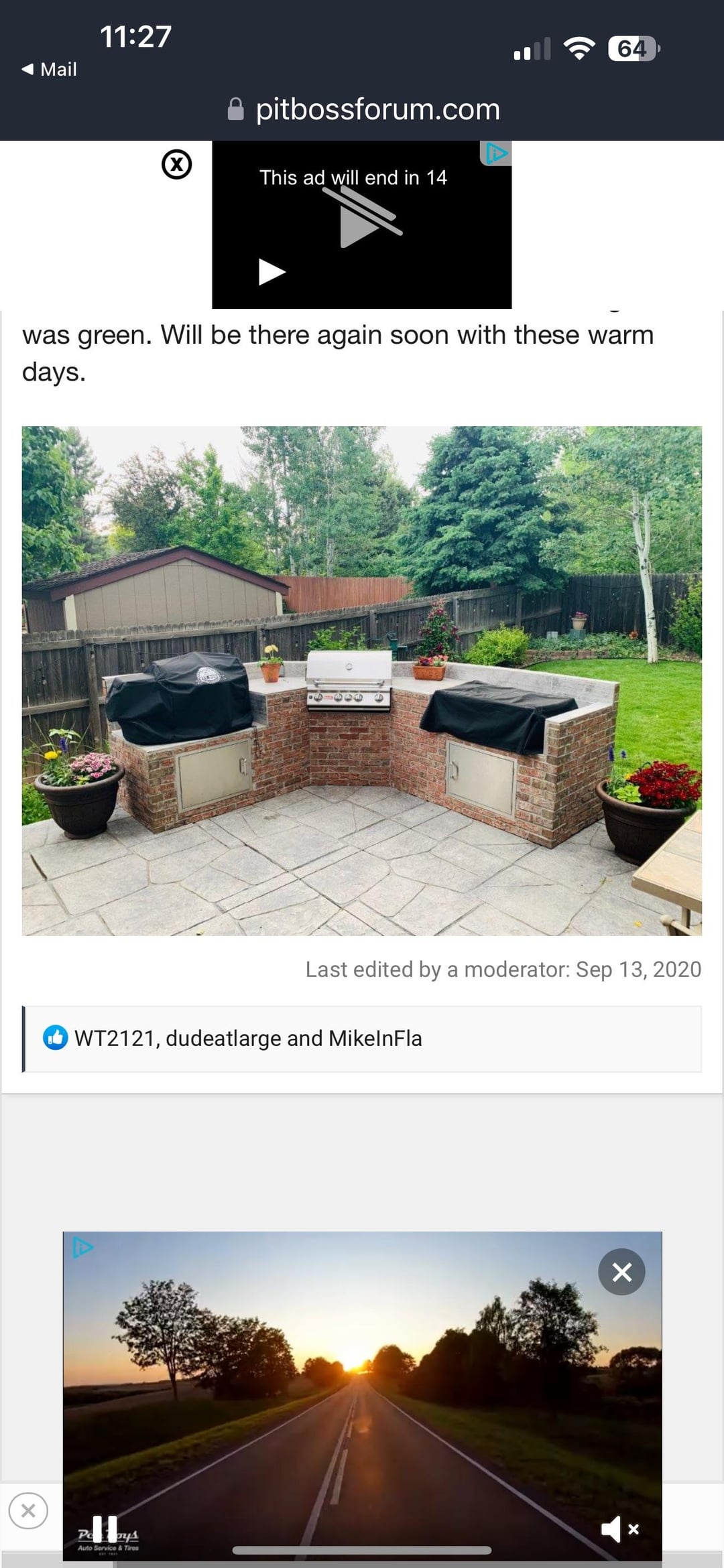Dismiss the sunset road video ad

pos(621,1272)
